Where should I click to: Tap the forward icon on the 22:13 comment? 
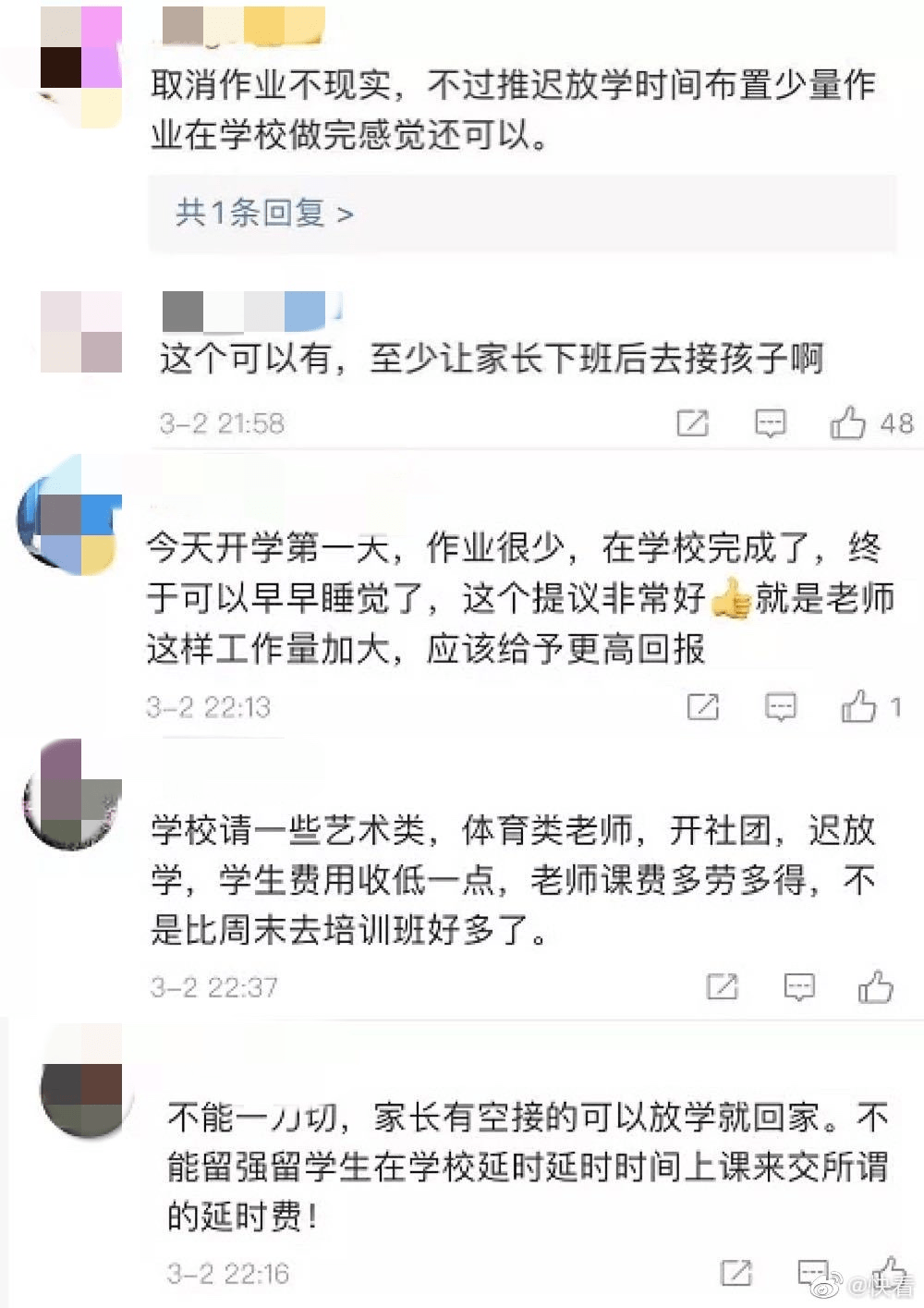coord(704,707)
